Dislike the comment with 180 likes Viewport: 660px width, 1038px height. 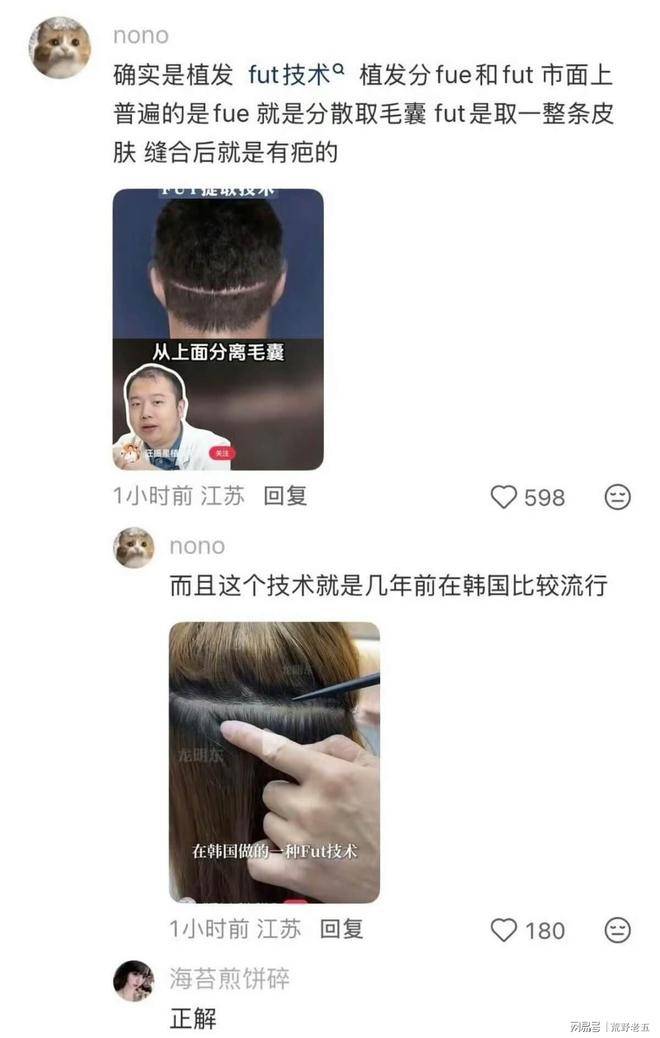618,930
